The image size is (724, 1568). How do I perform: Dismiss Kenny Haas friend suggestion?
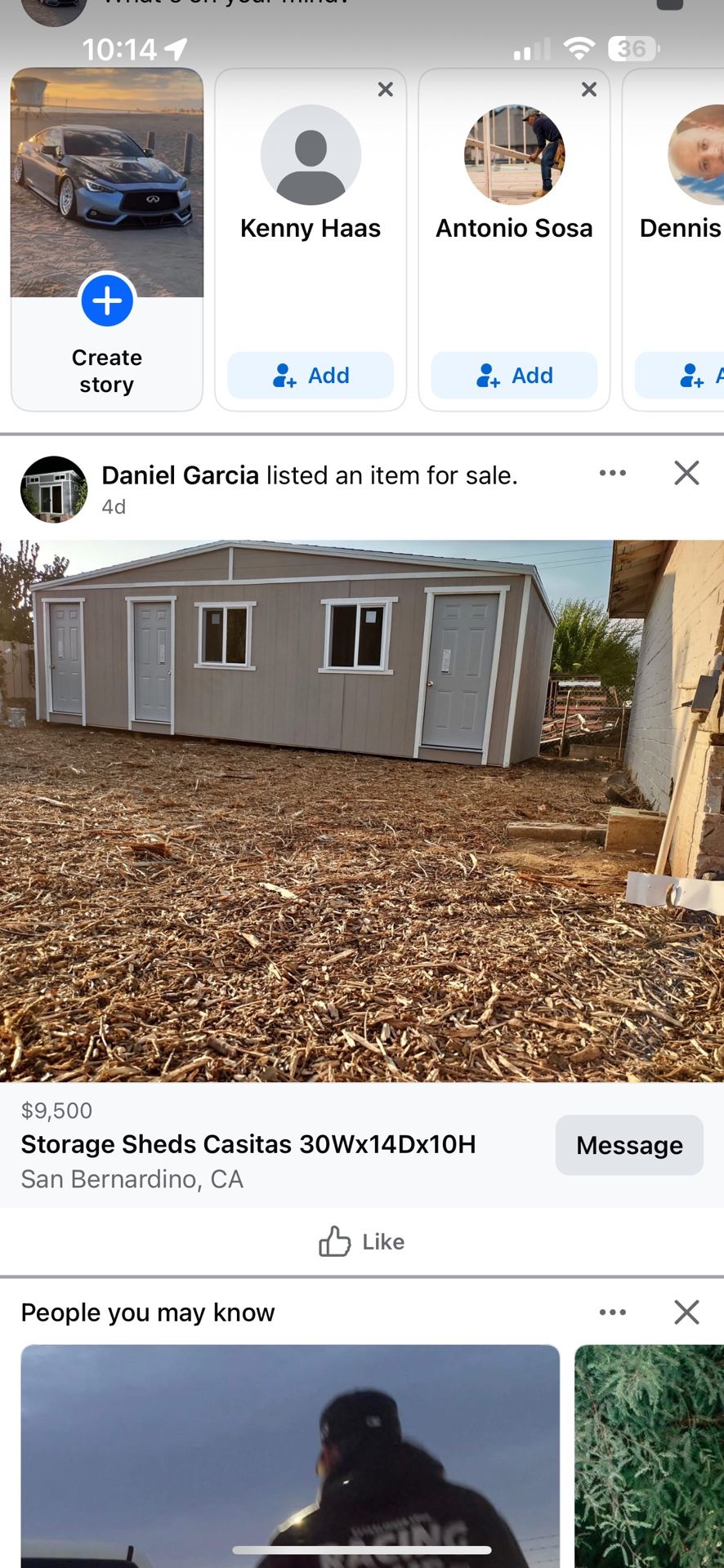386,90
